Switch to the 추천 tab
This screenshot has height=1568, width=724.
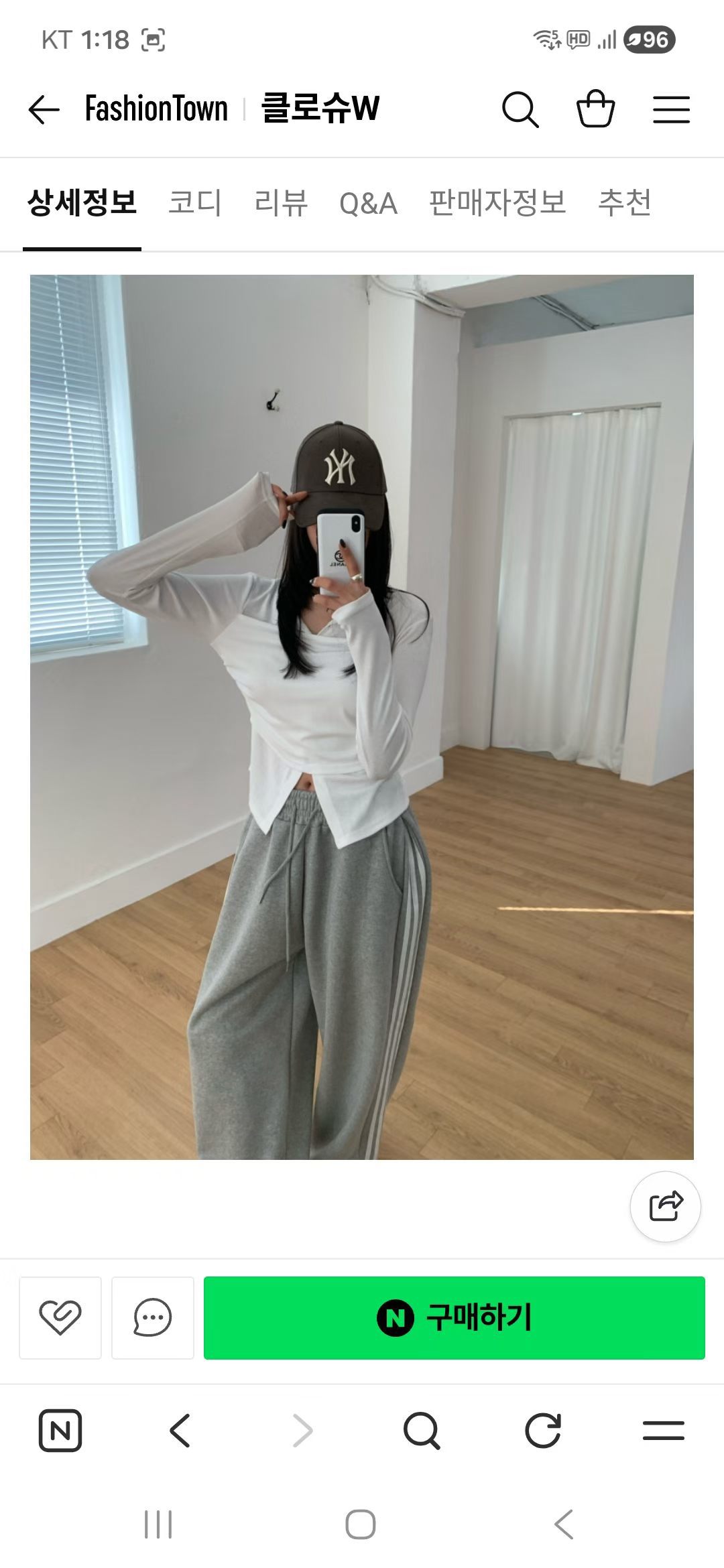click(624, 202)
